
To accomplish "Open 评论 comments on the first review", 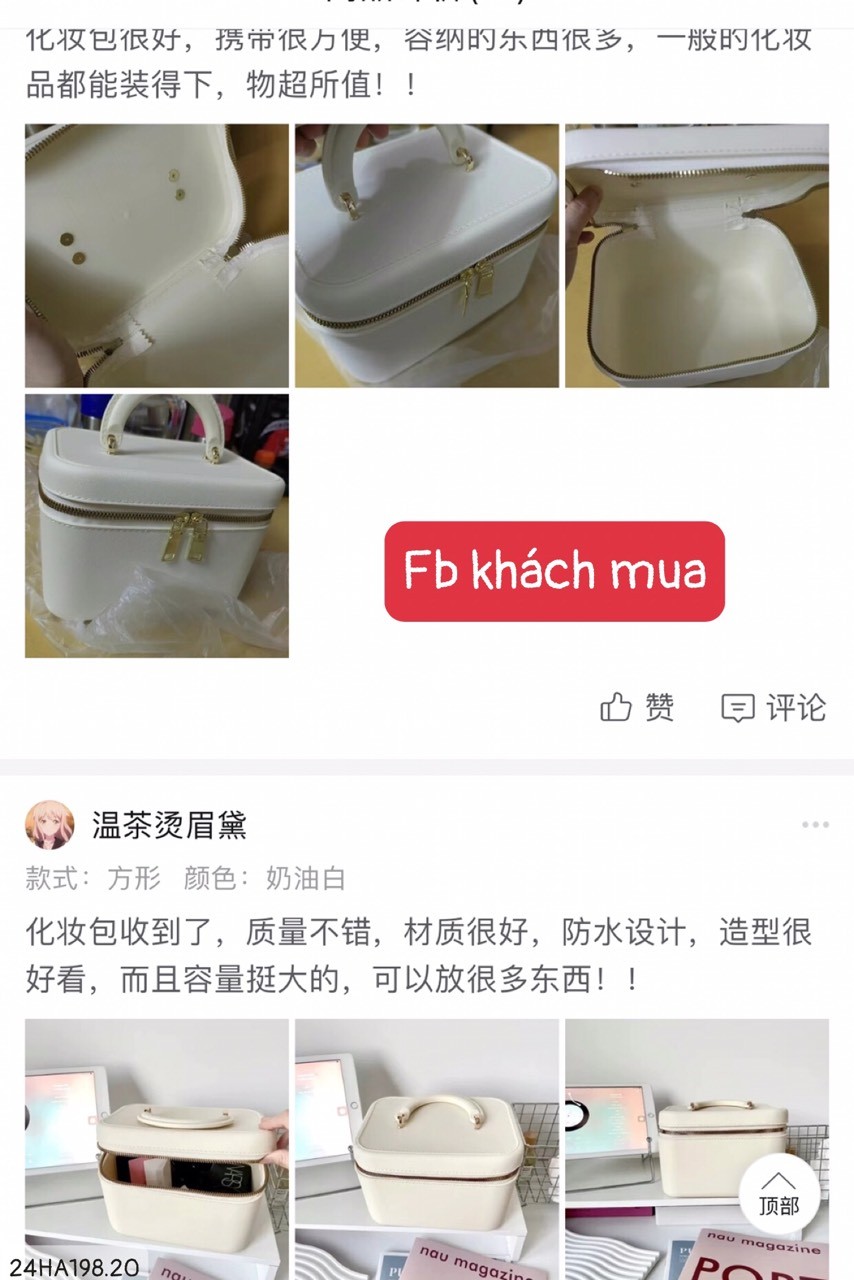I will coord(773,708).
